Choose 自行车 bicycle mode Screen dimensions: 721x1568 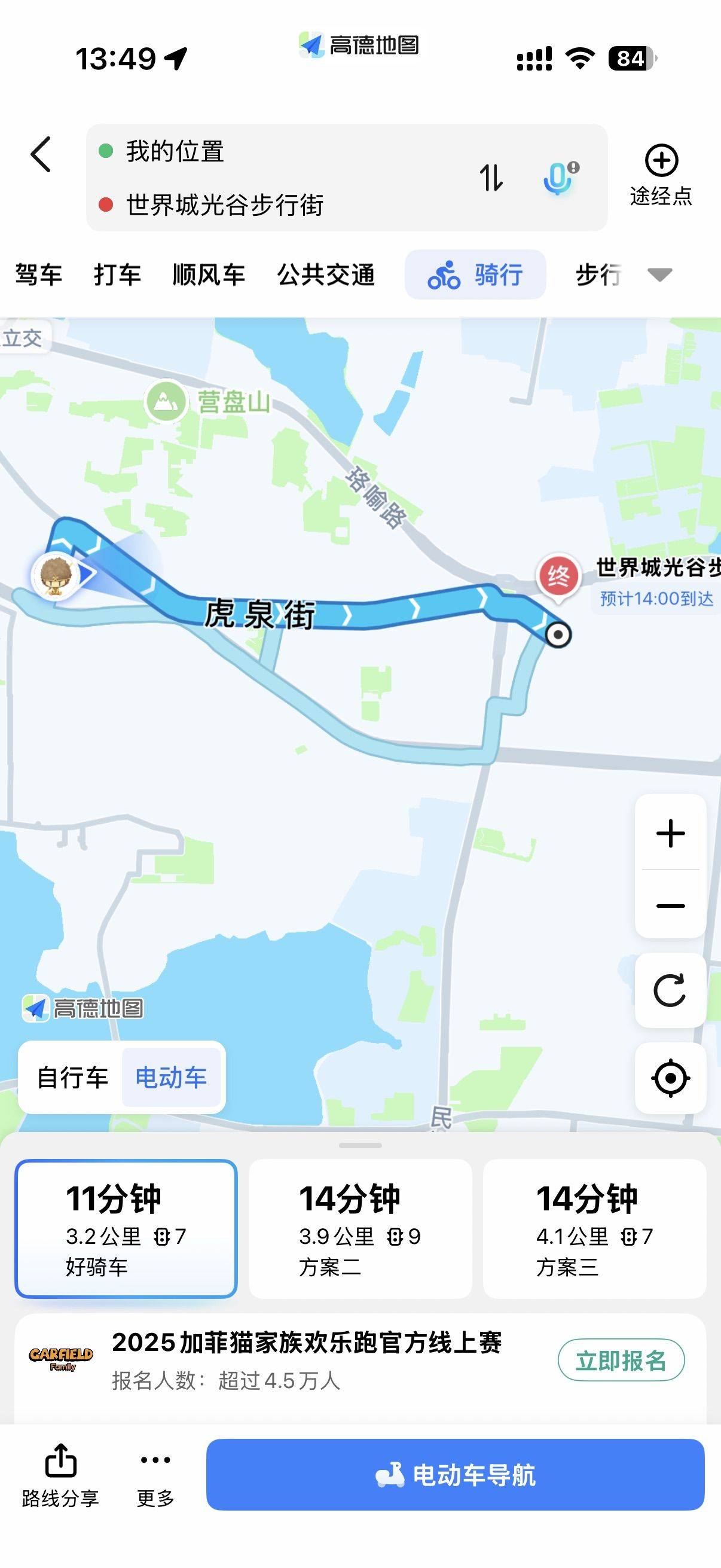click(72, 1078)
